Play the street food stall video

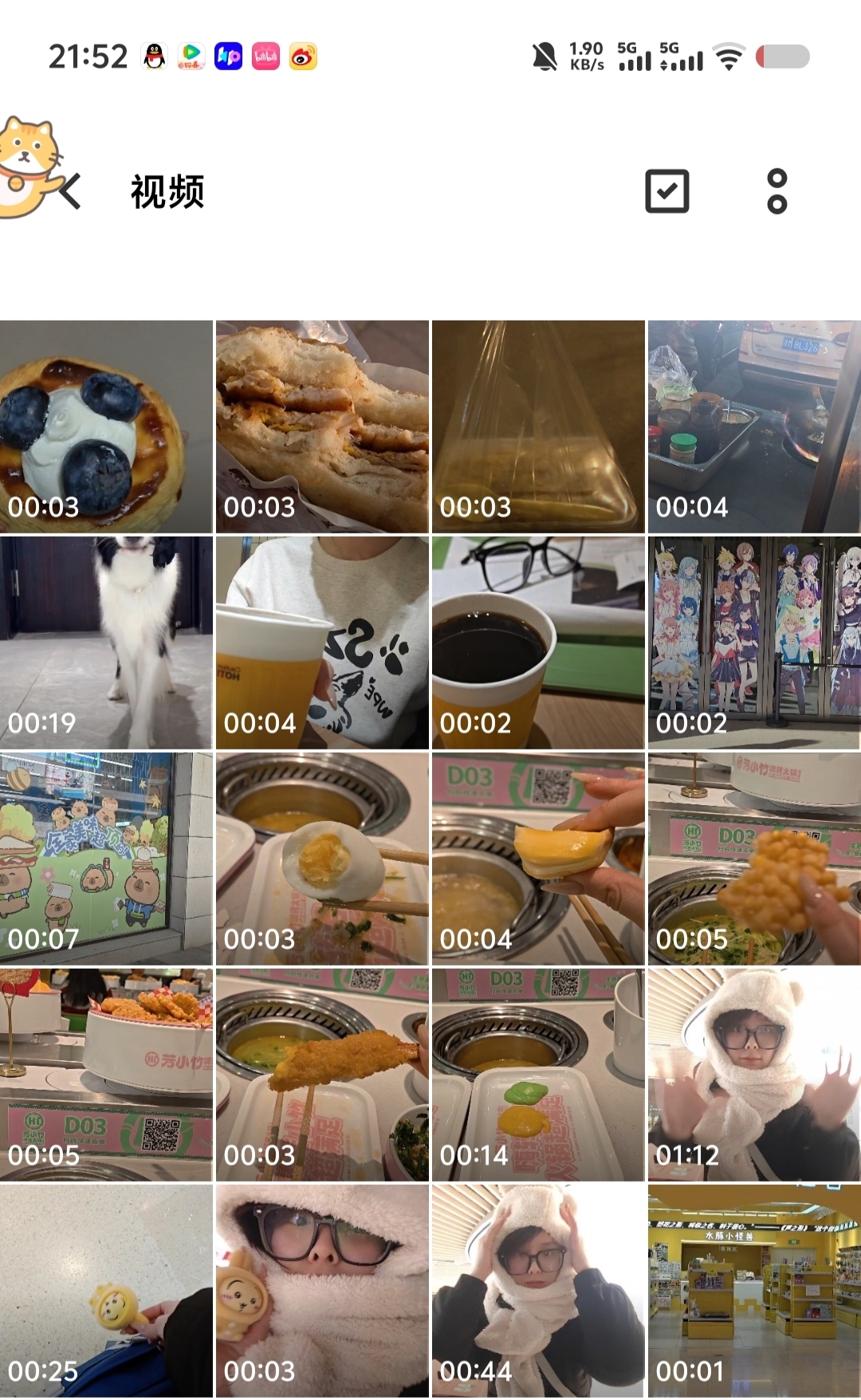tap(754, 427)
